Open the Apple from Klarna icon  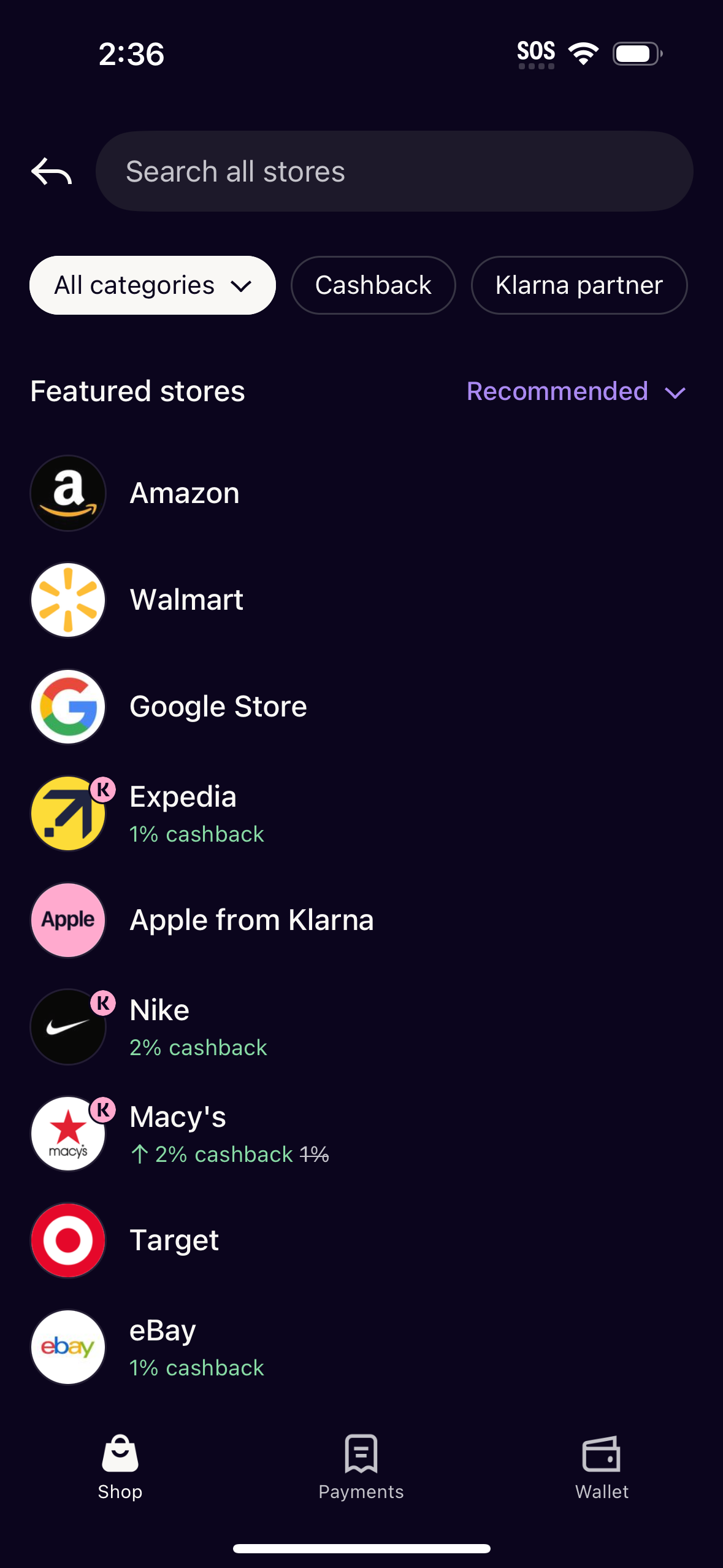point(67,920)
